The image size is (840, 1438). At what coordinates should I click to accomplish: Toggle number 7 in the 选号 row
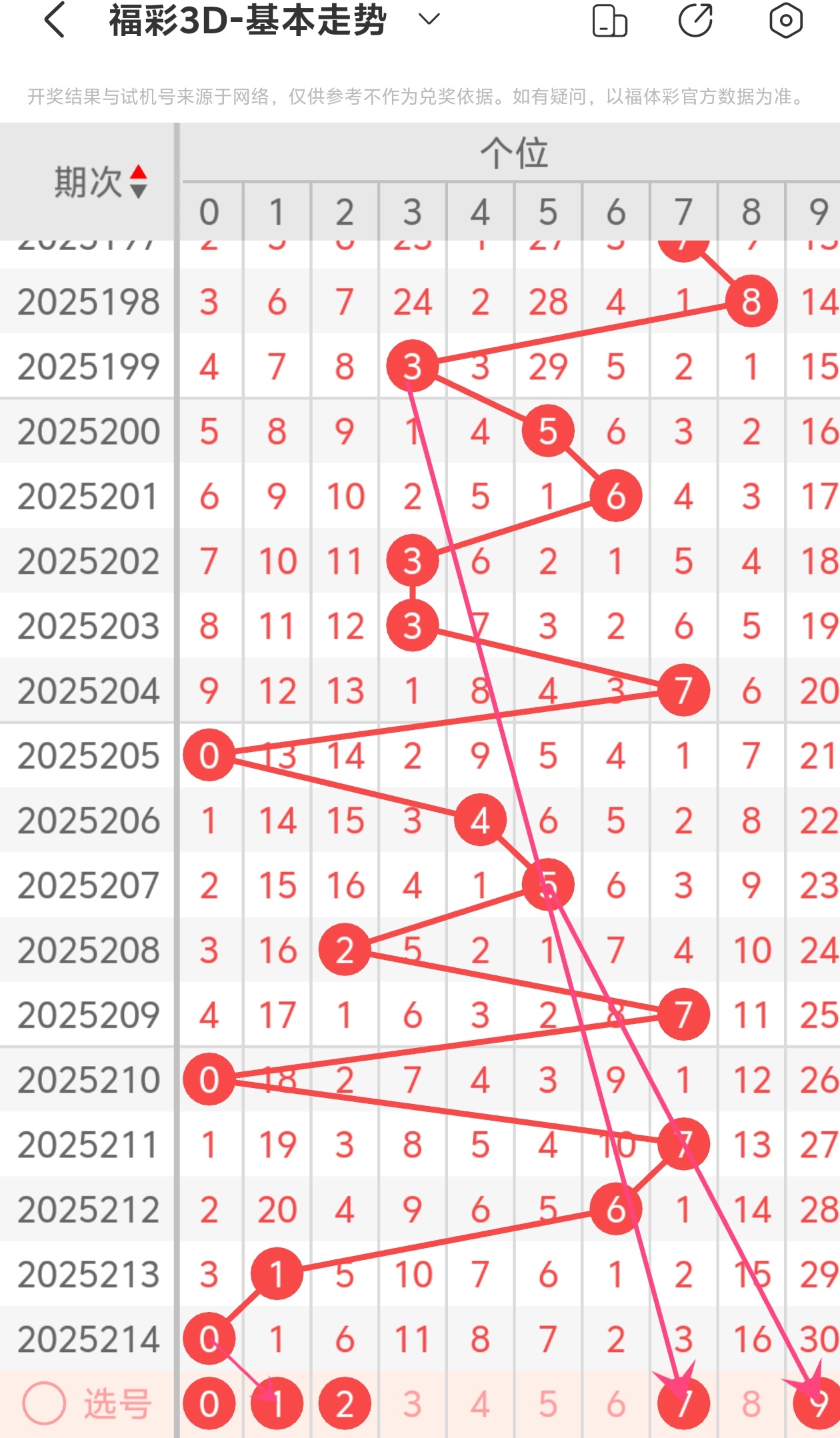click(683, 1403)
